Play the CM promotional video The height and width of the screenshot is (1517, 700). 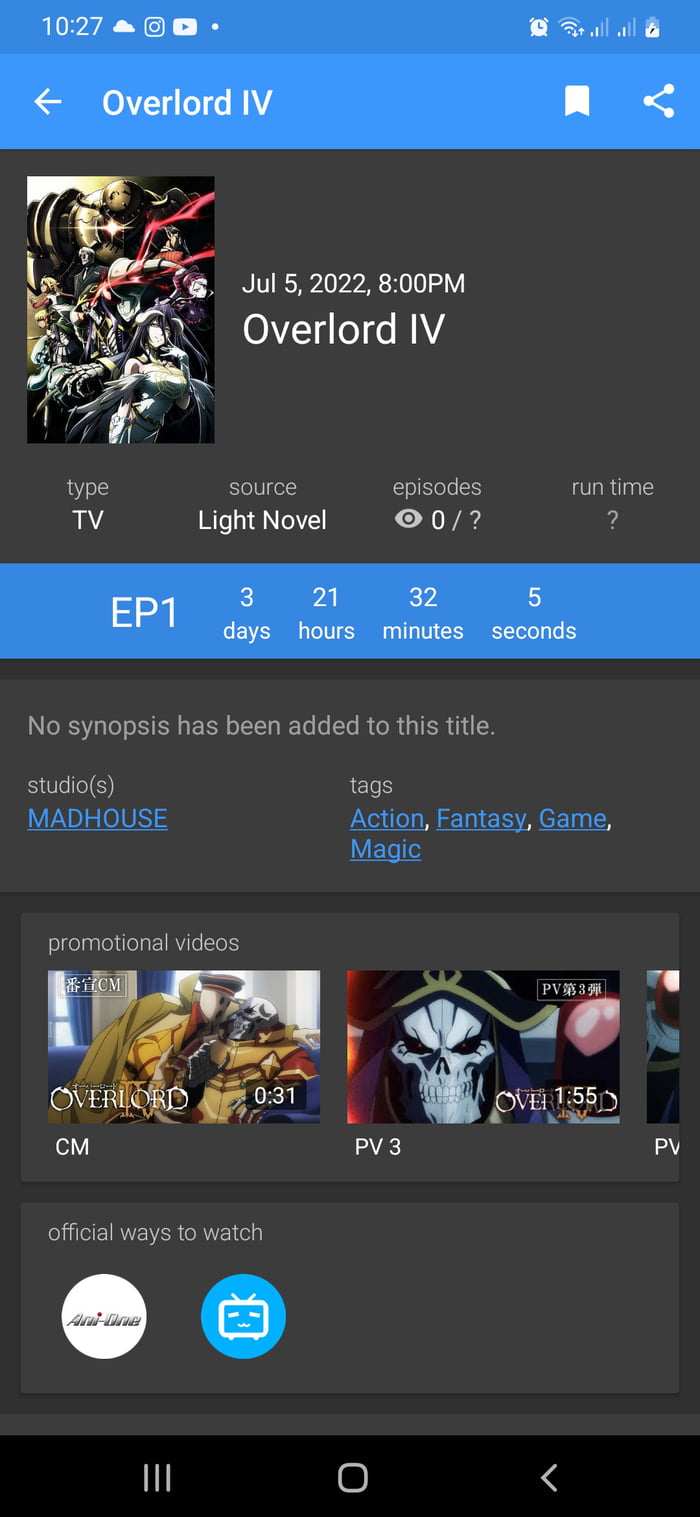click(184, 1047)
